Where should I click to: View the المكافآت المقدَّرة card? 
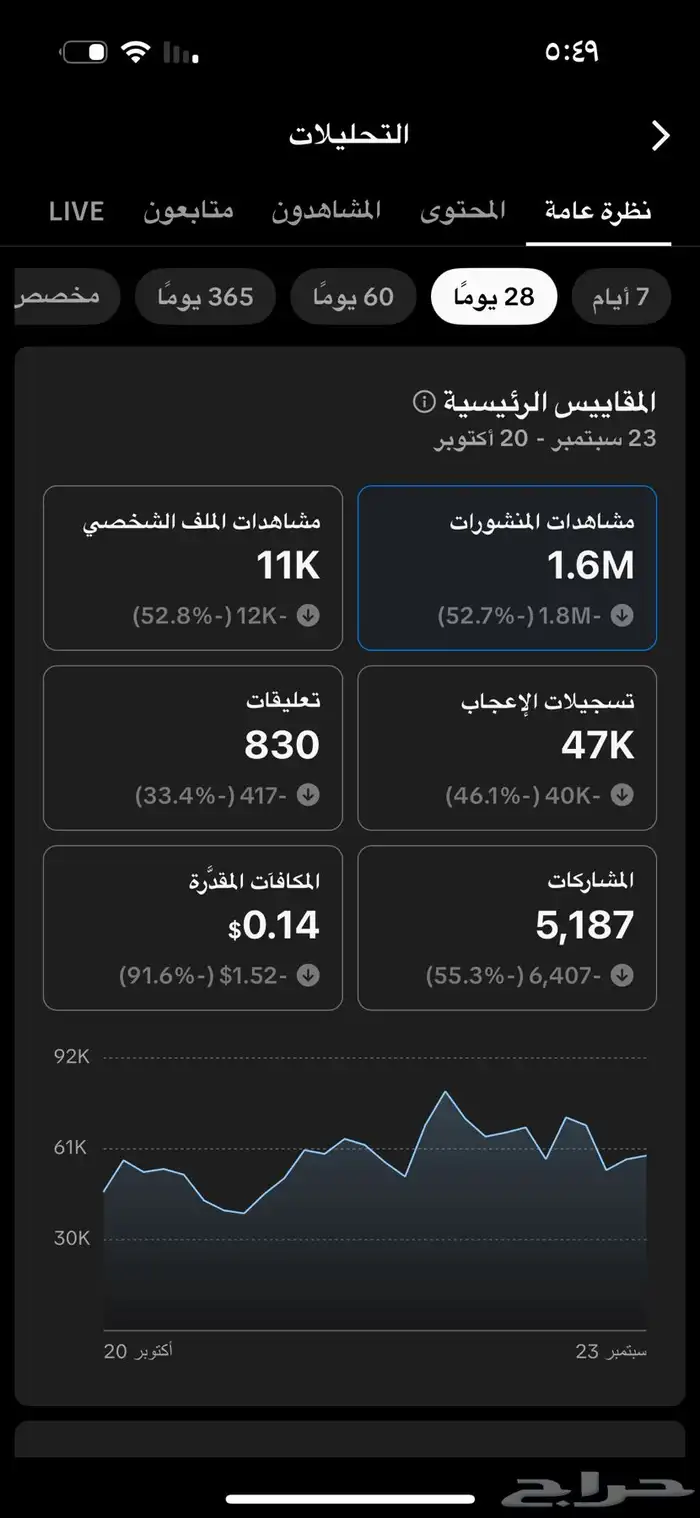[x=193, y=927]
